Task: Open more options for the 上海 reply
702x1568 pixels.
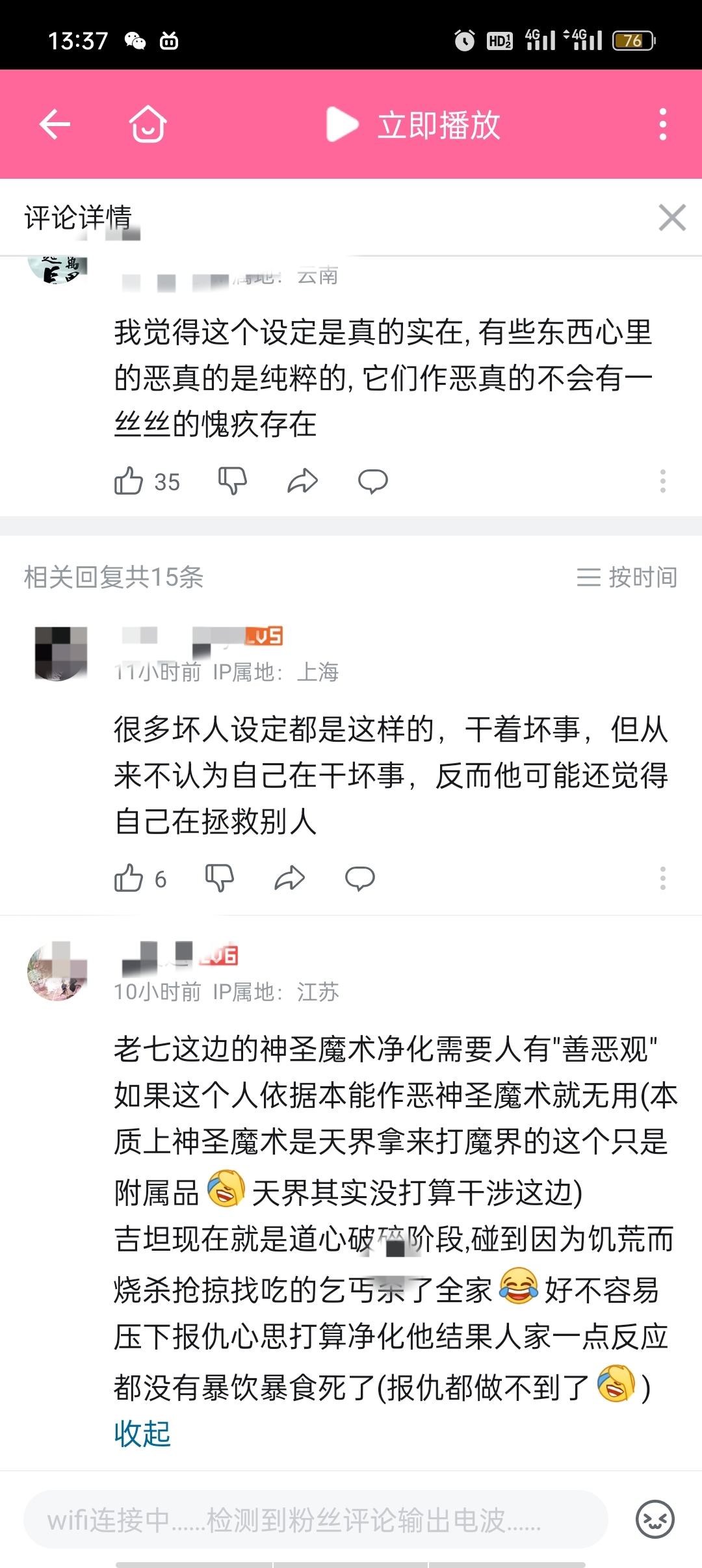Action: [662, 878]
